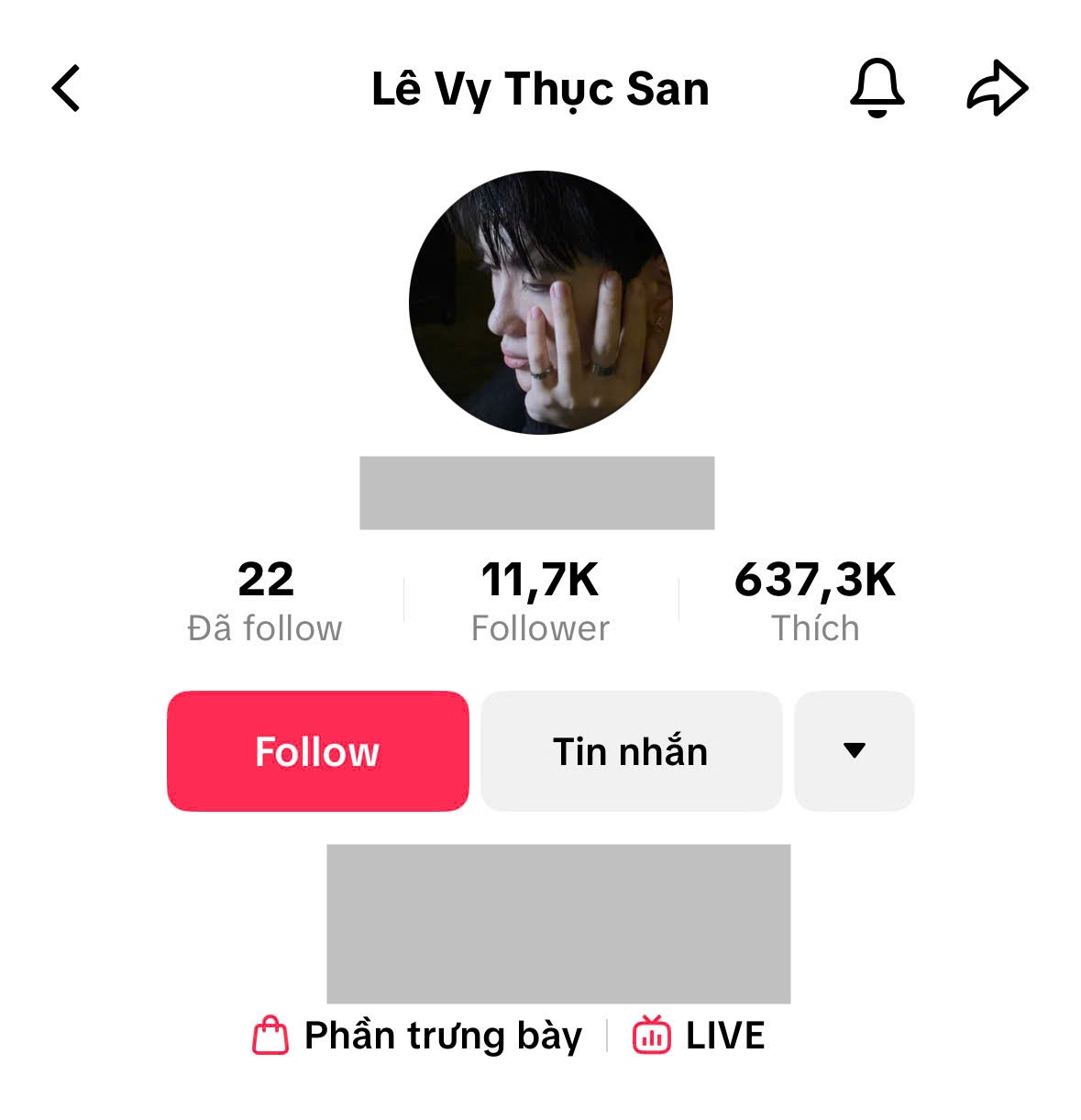The height and width of the screenshot is (1120, 1081).
Task: View the Đã follow list
Action: tap(265, 601)
